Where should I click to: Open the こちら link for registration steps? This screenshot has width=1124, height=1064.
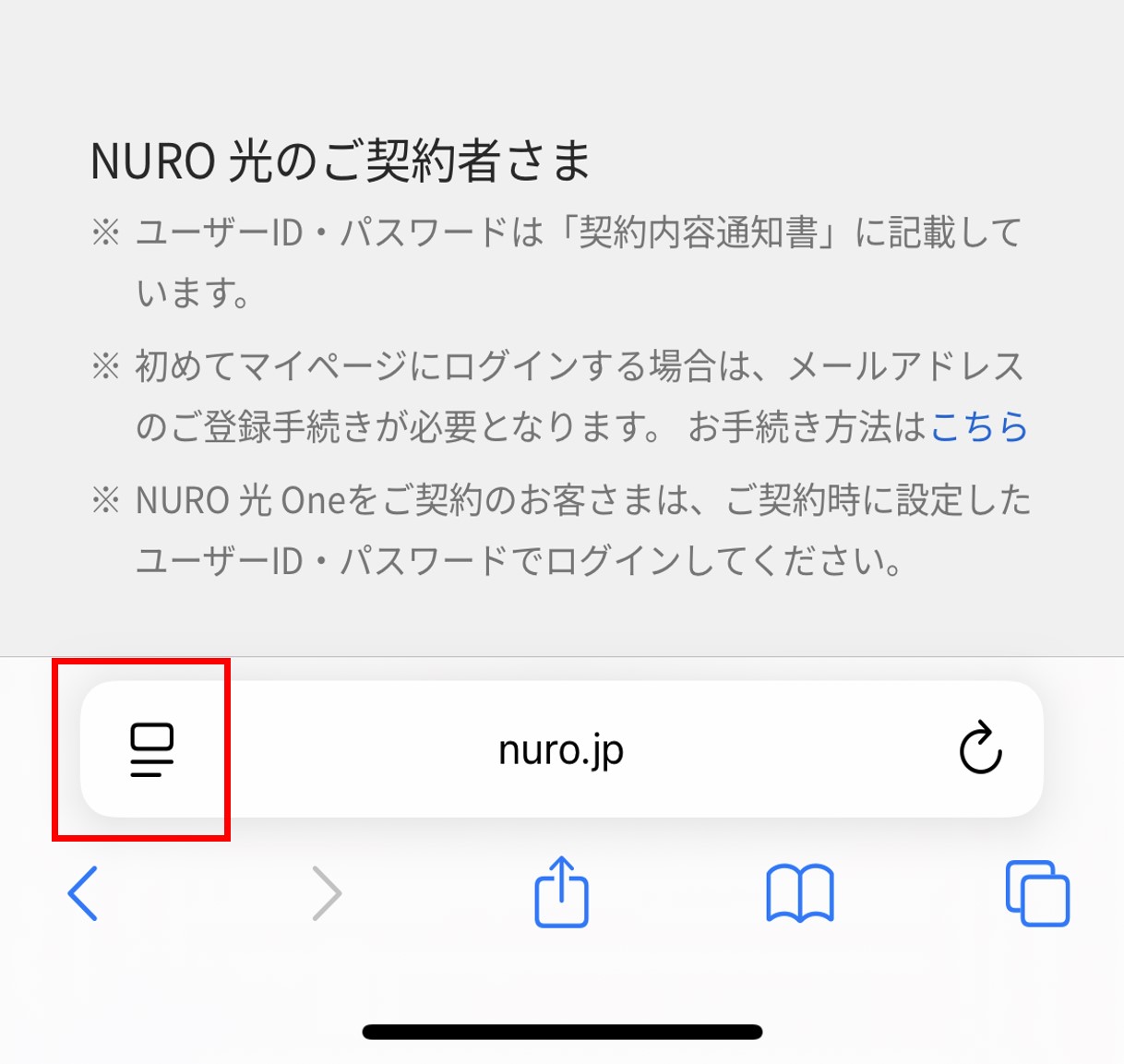[x=978, y=427]
